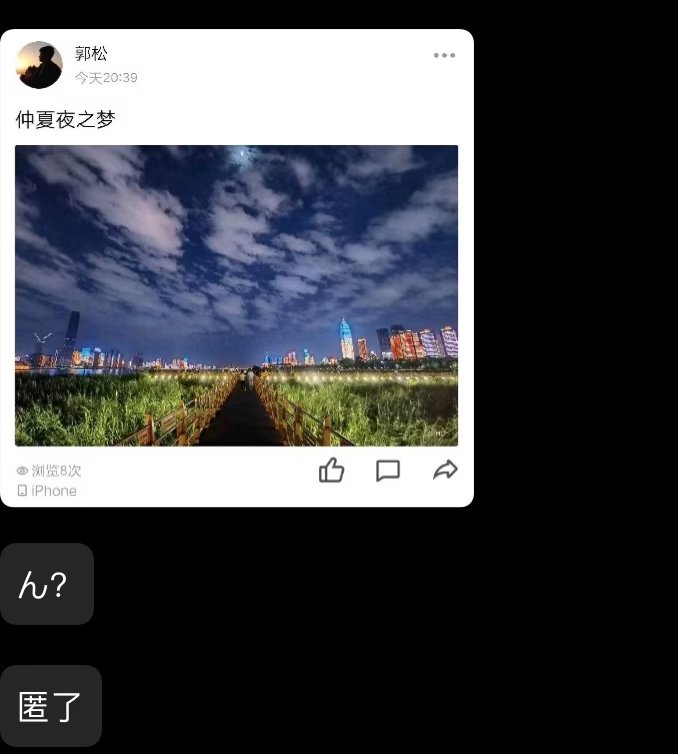
Task: Open comments on the 仲夏夜之梦 post
Action: 388,470
